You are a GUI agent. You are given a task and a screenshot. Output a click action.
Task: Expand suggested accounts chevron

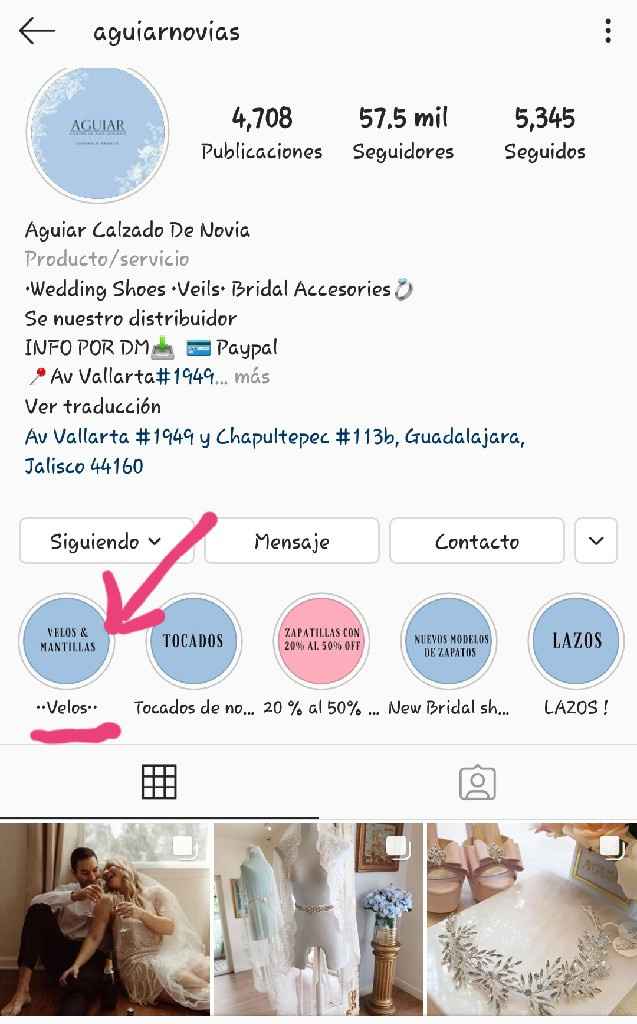tap(596, 541)
